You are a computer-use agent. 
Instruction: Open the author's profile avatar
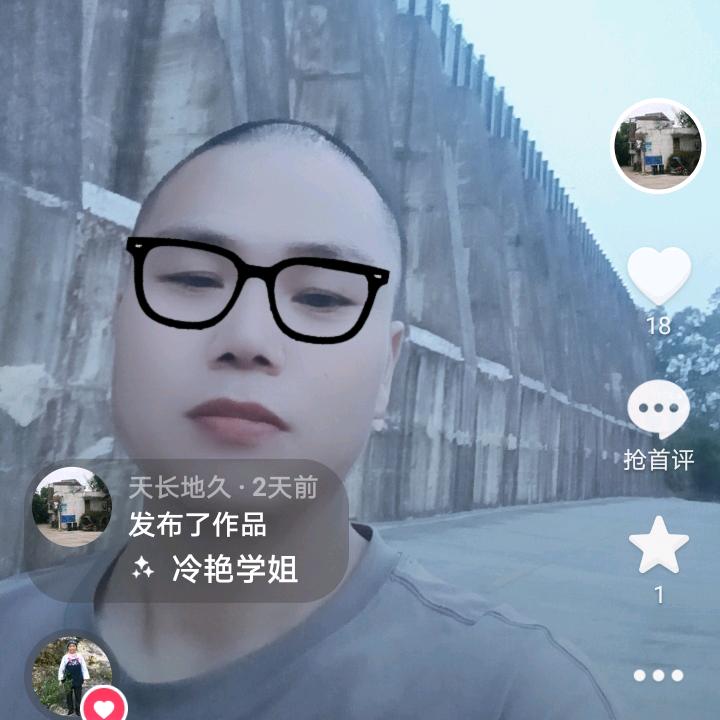(658, 146)
